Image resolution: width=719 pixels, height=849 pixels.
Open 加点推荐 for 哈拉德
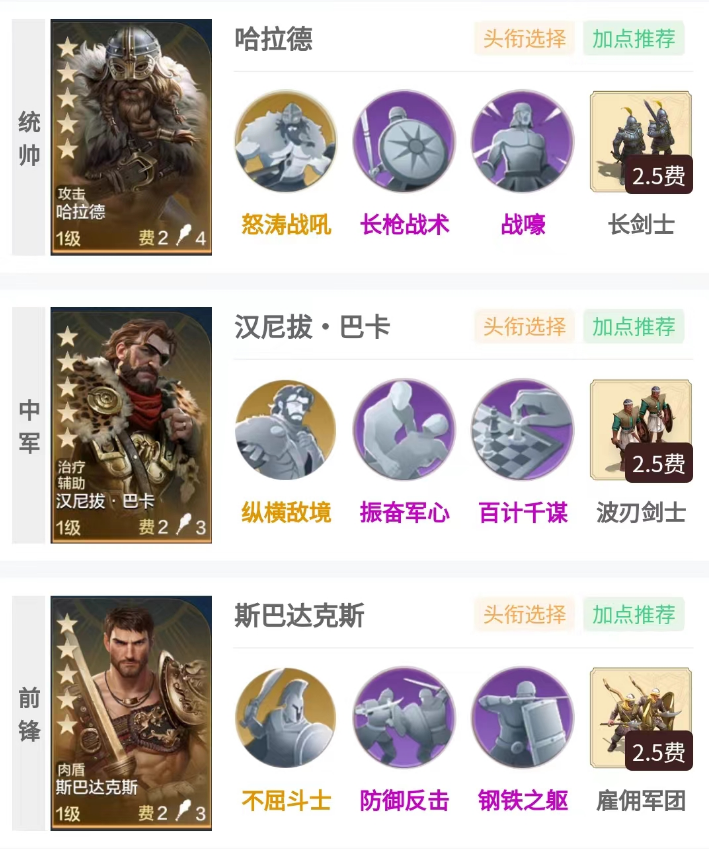(x=633, y=39)
